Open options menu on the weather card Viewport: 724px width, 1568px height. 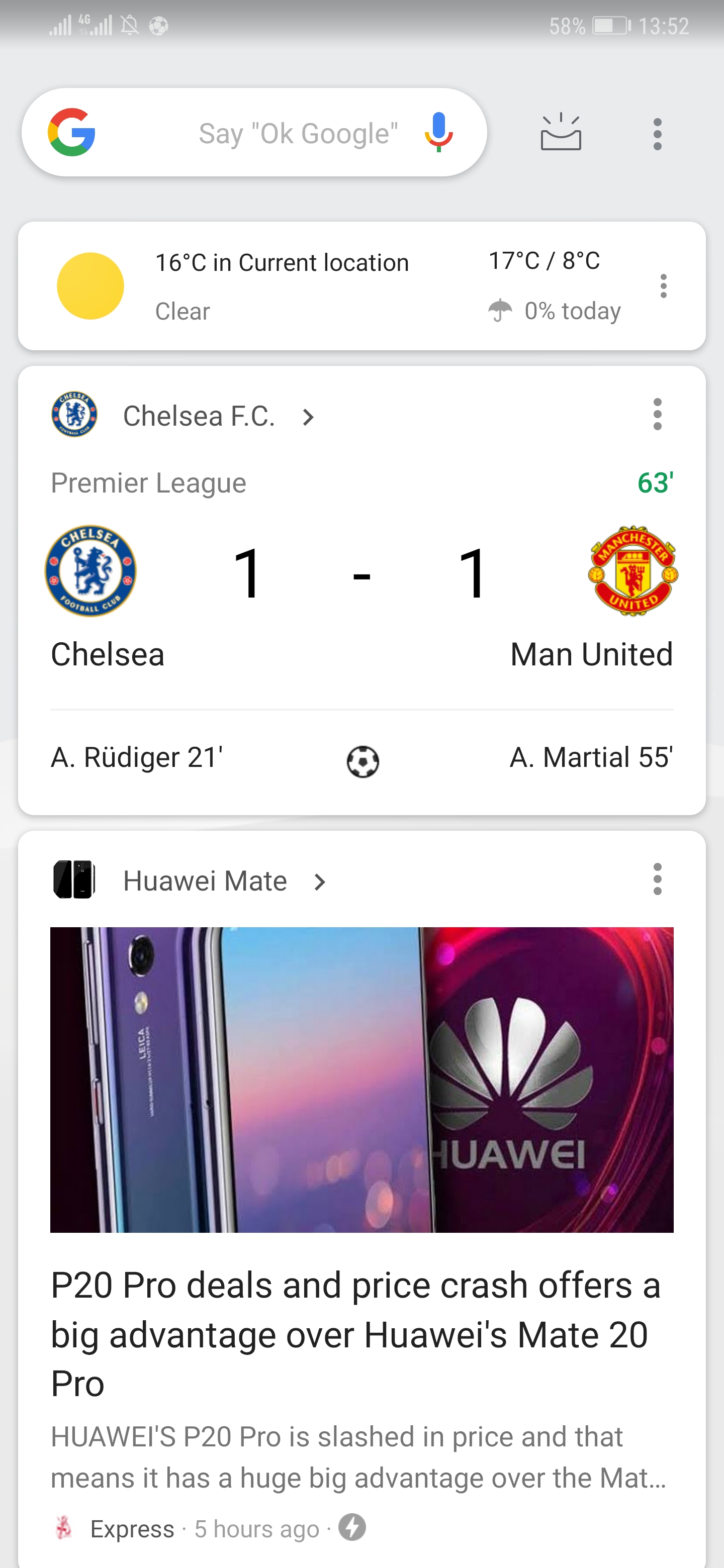663,286
